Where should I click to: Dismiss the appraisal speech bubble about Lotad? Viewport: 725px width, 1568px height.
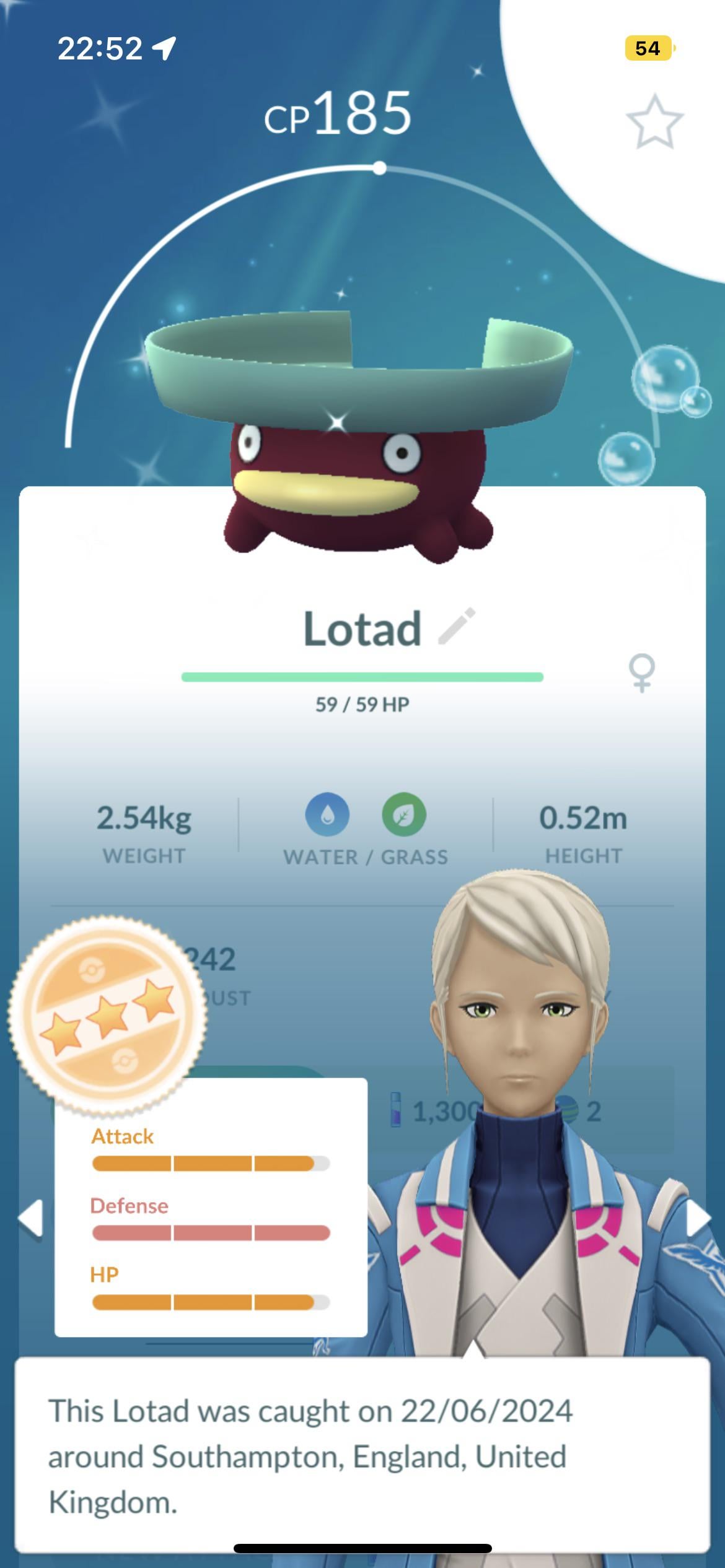(x=362, y=1457)
